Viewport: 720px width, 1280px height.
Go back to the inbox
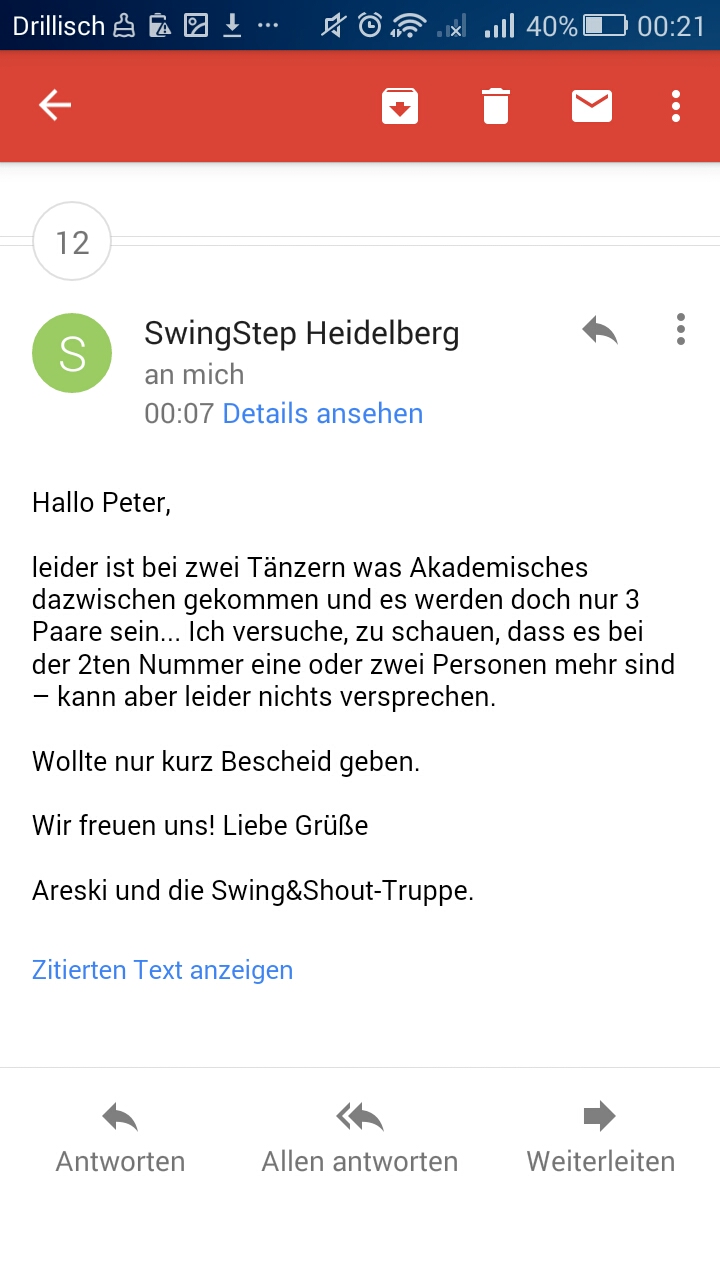55,105
